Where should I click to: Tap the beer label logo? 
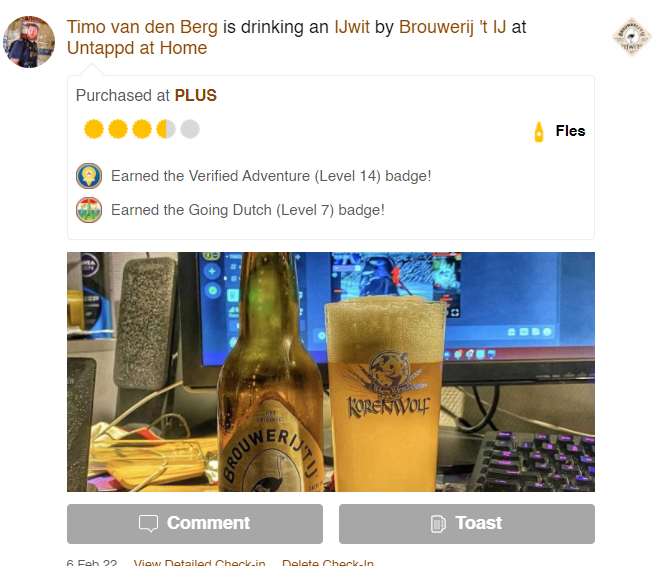(631, 37)
